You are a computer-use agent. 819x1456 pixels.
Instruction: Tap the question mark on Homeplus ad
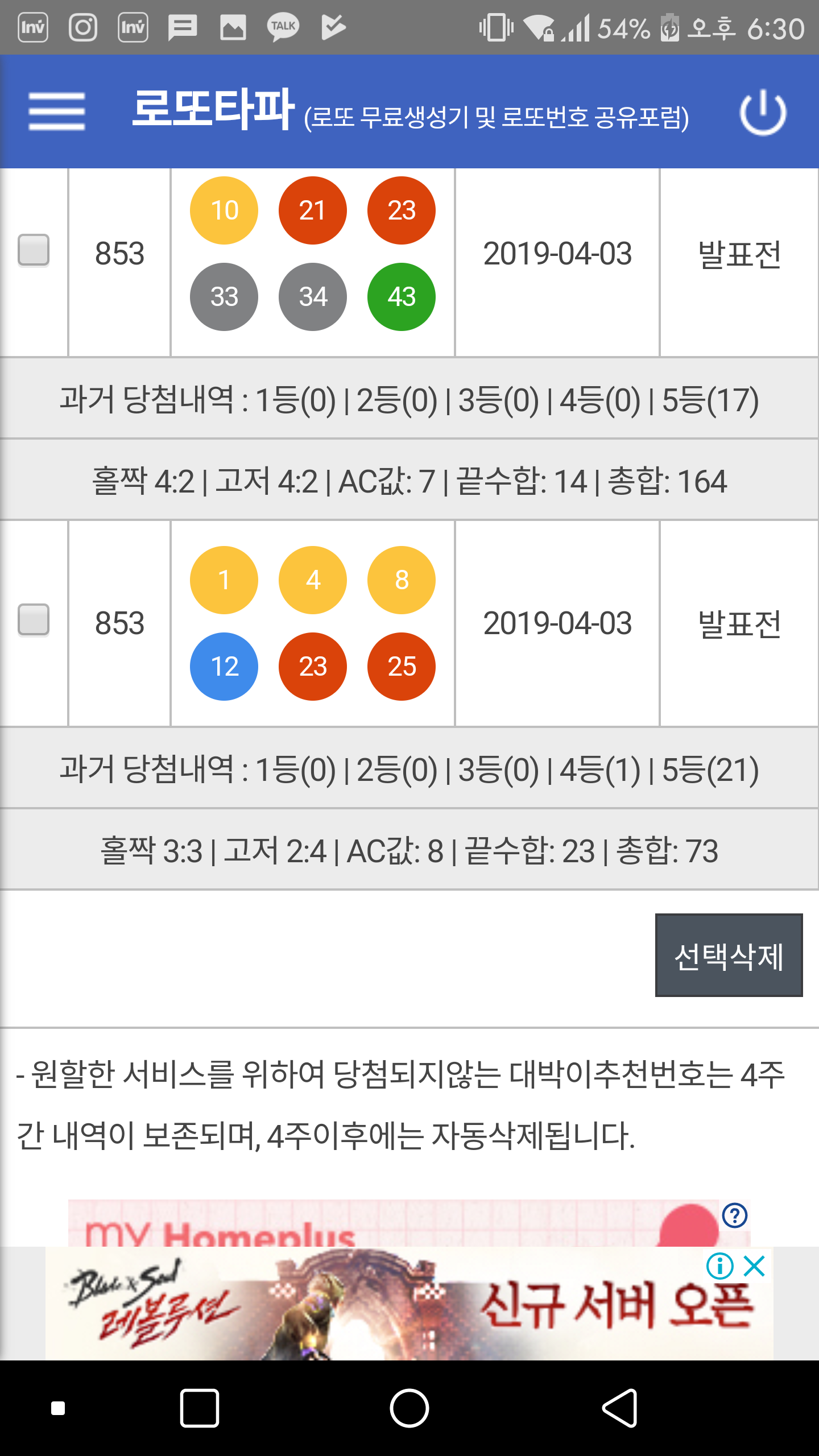click(x=734, y=1215)
